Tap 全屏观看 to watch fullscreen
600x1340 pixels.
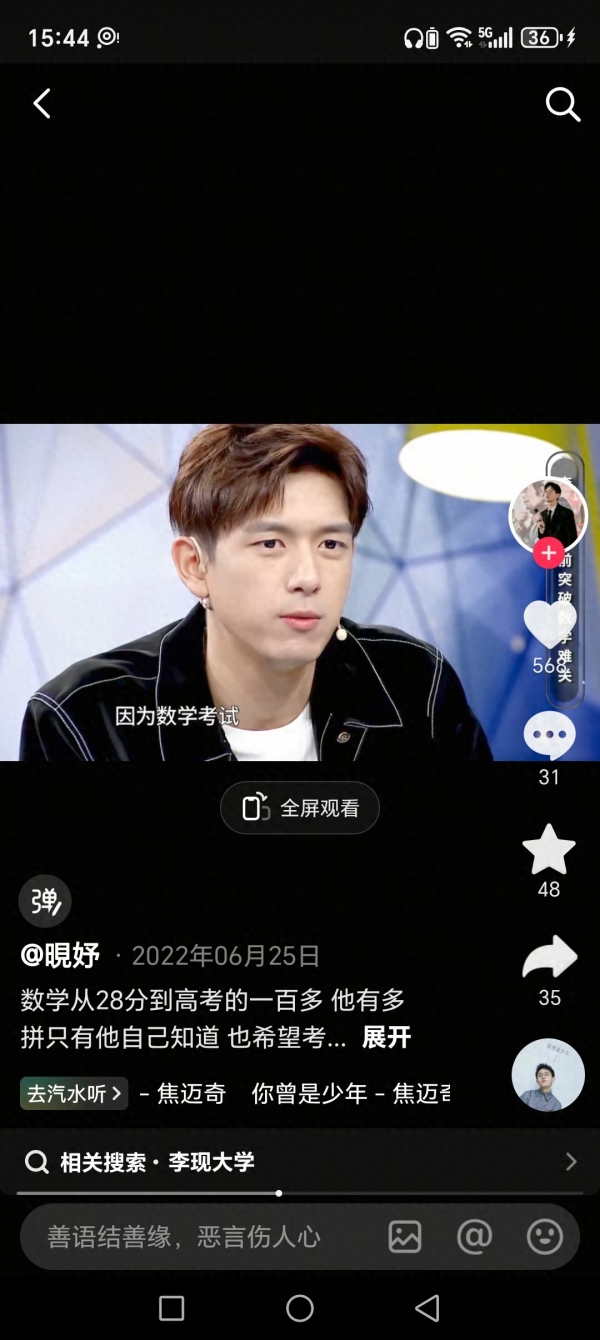click(300, 808)
